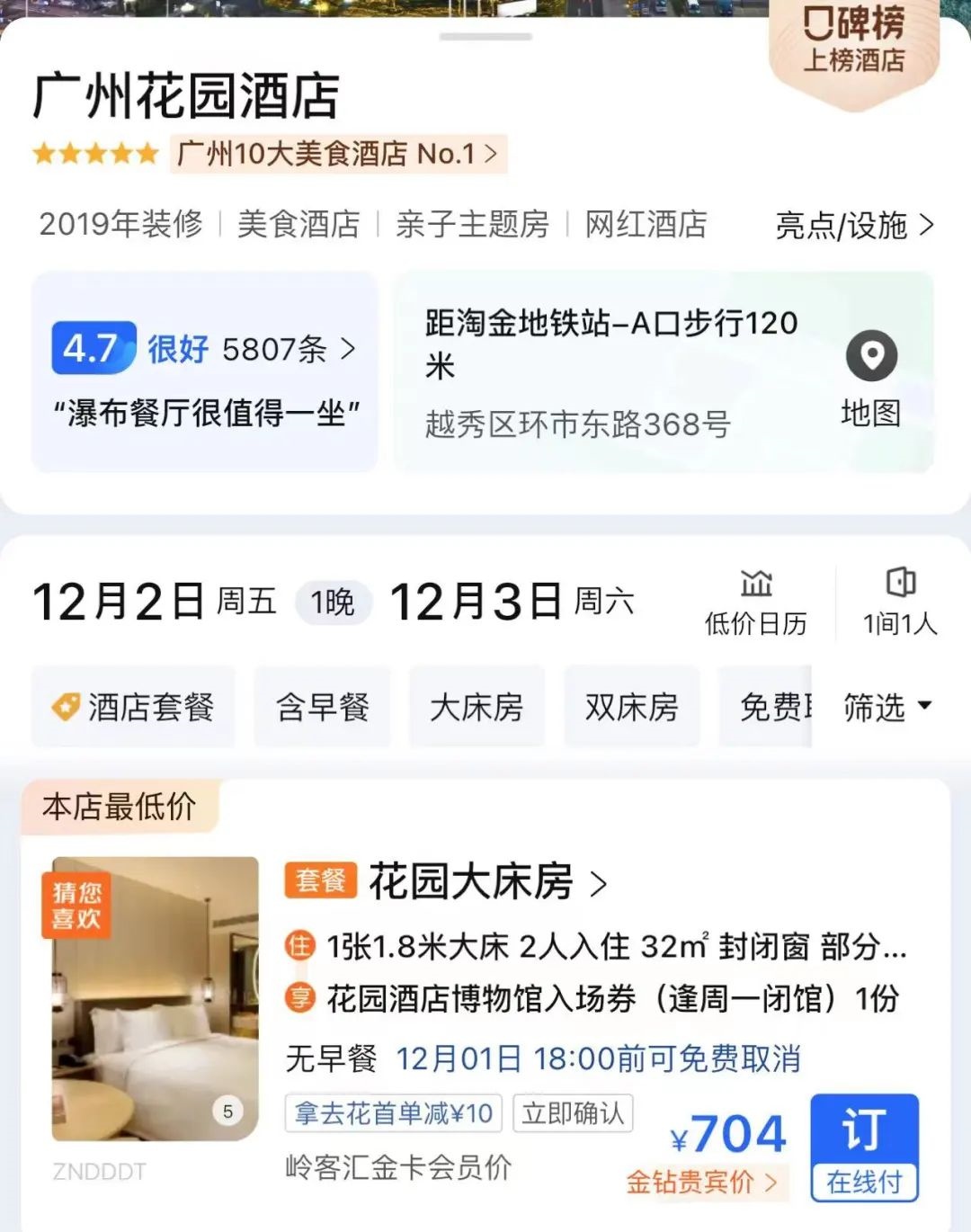Open the 低价日历 price calendar
The height and width of the screenshot is (1232, 971).
[x=755, y=602]
